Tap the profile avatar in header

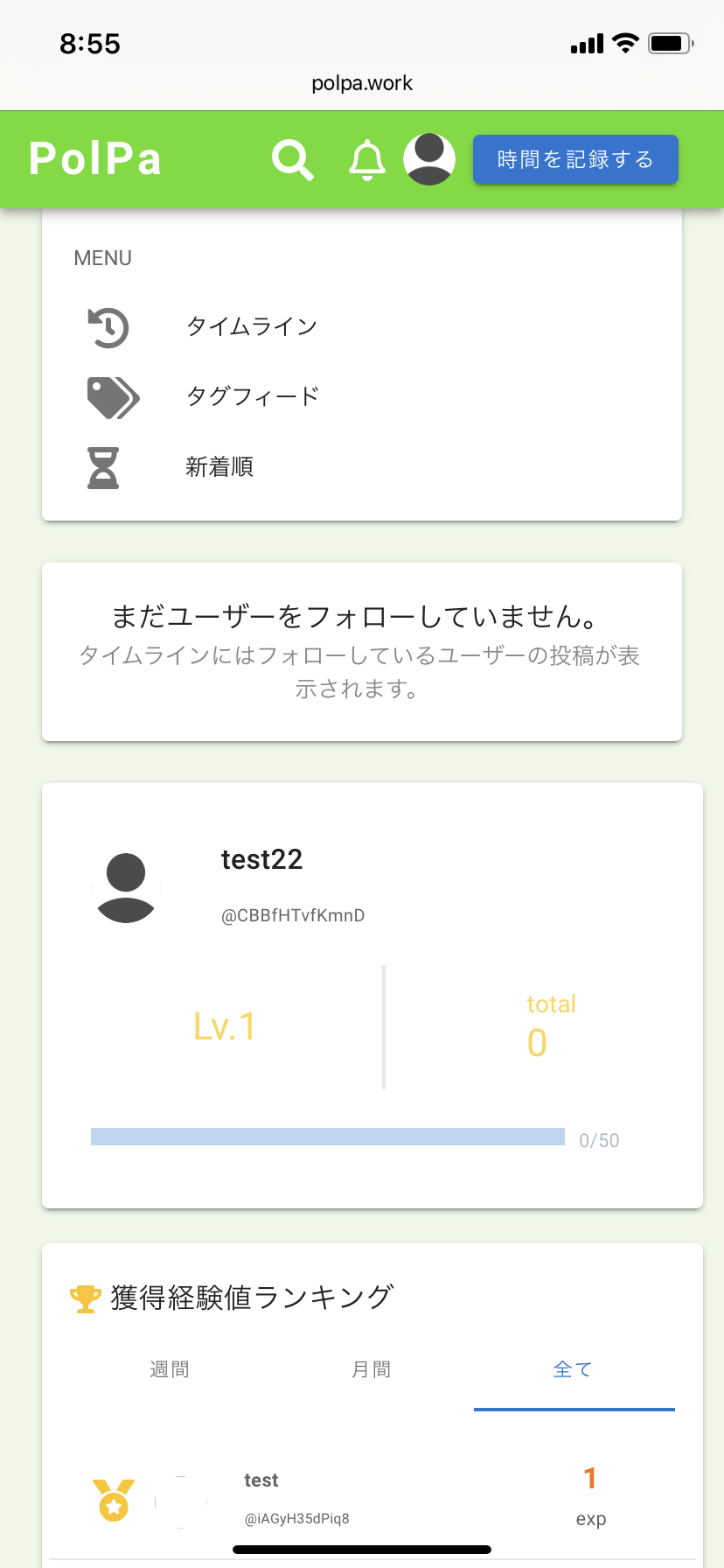(429, 159)
